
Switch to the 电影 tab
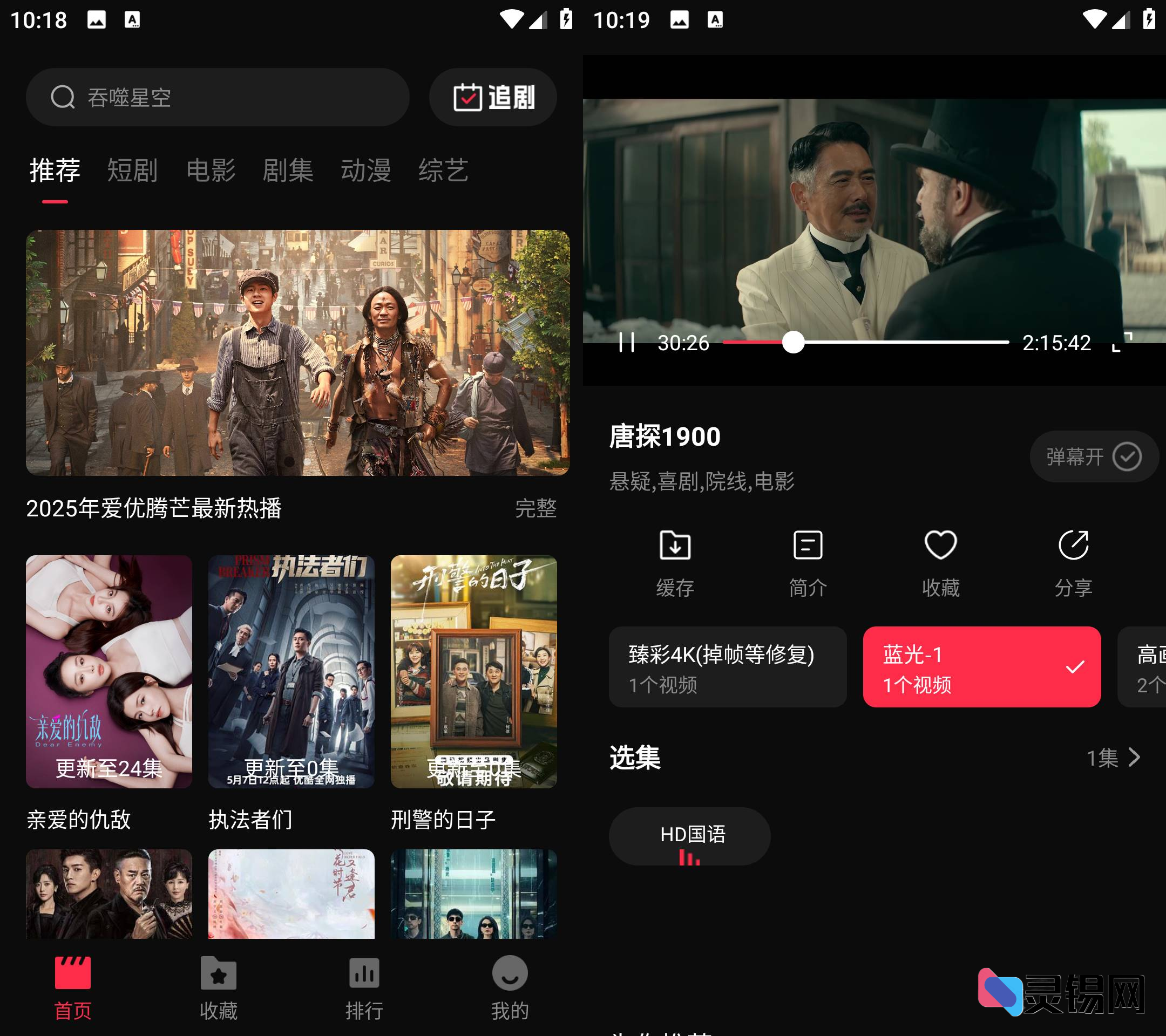pyautogui.click(x=211, y=171)
